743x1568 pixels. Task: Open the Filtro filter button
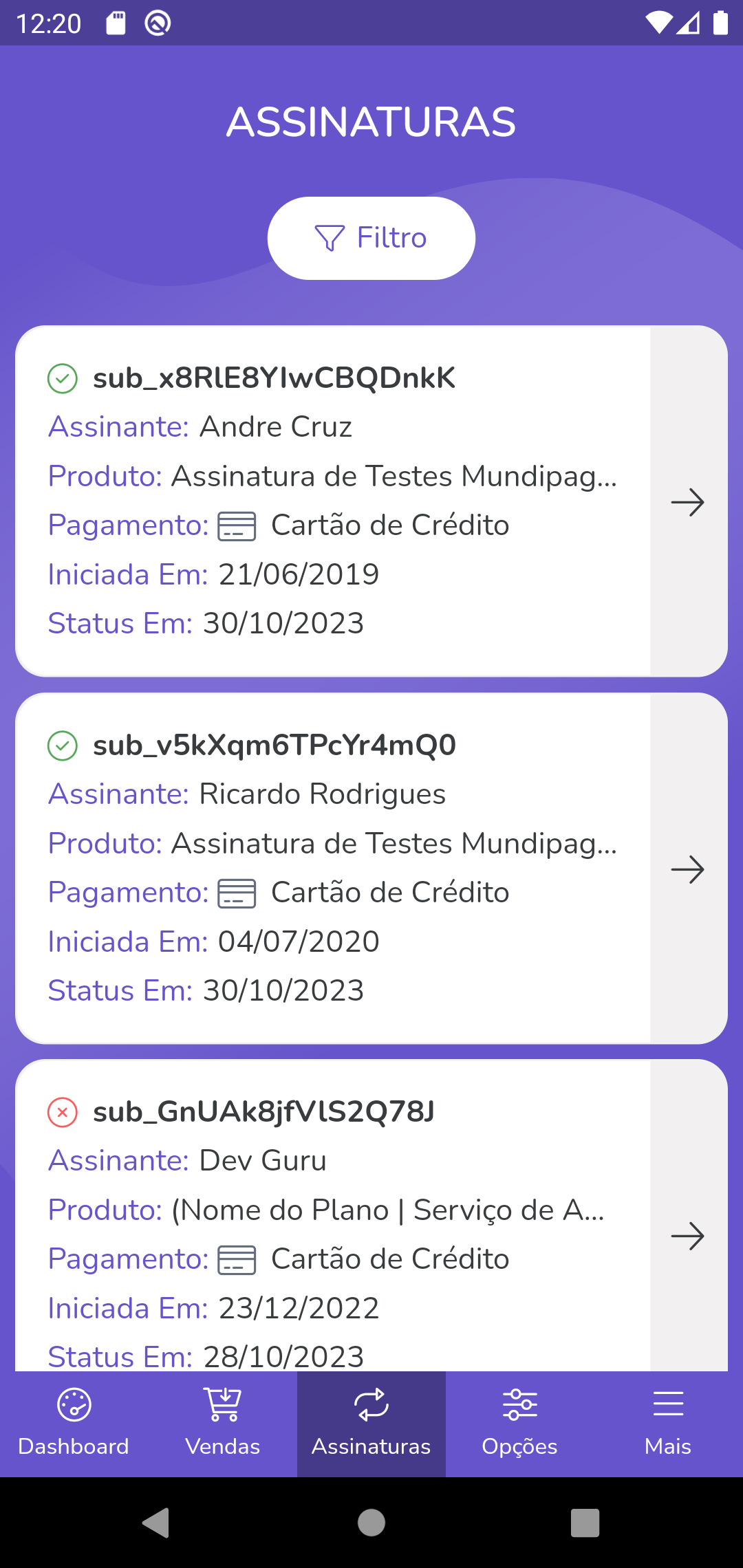pos(371,238)
